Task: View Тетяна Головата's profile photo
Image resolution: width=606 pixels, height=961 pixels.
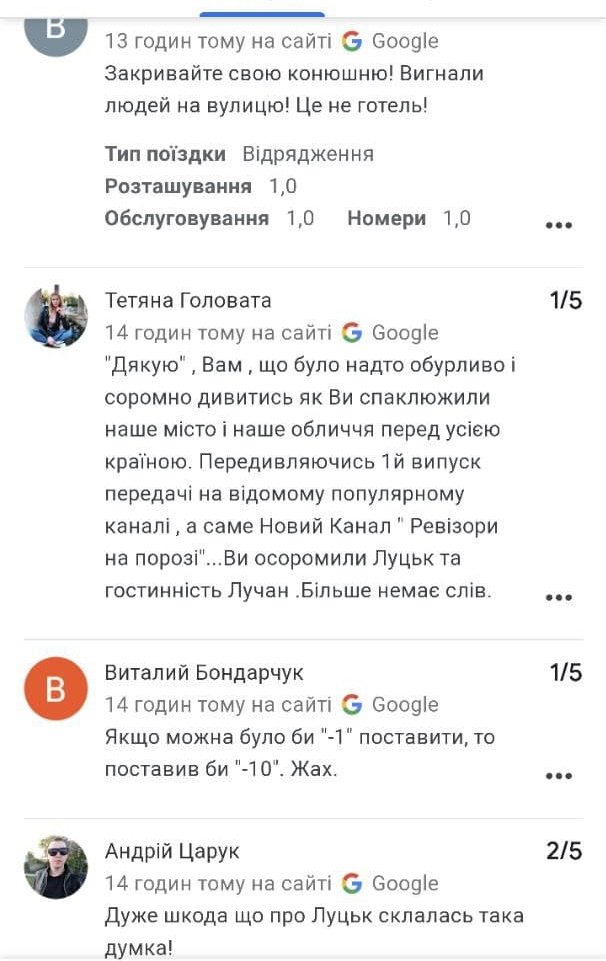Action: click(56, 316)
